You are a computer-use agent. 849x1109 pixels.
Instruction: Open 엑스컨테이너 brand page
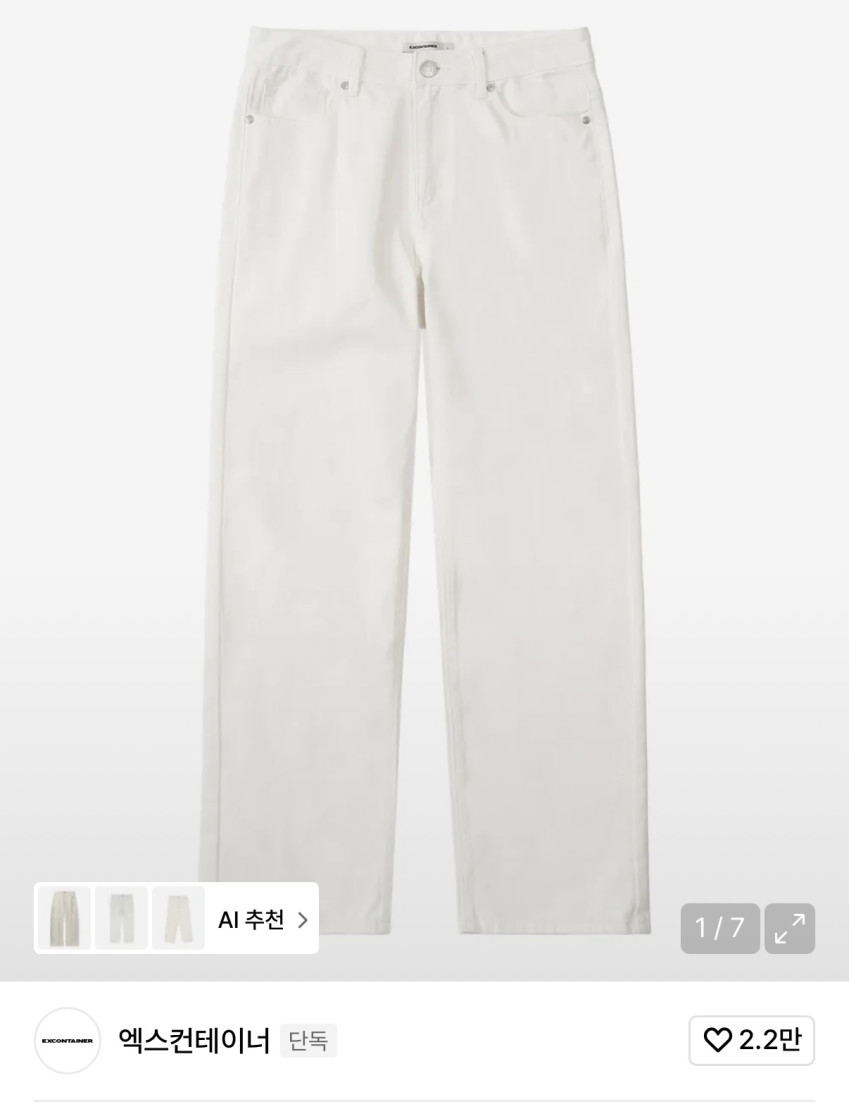point(194,1041)
